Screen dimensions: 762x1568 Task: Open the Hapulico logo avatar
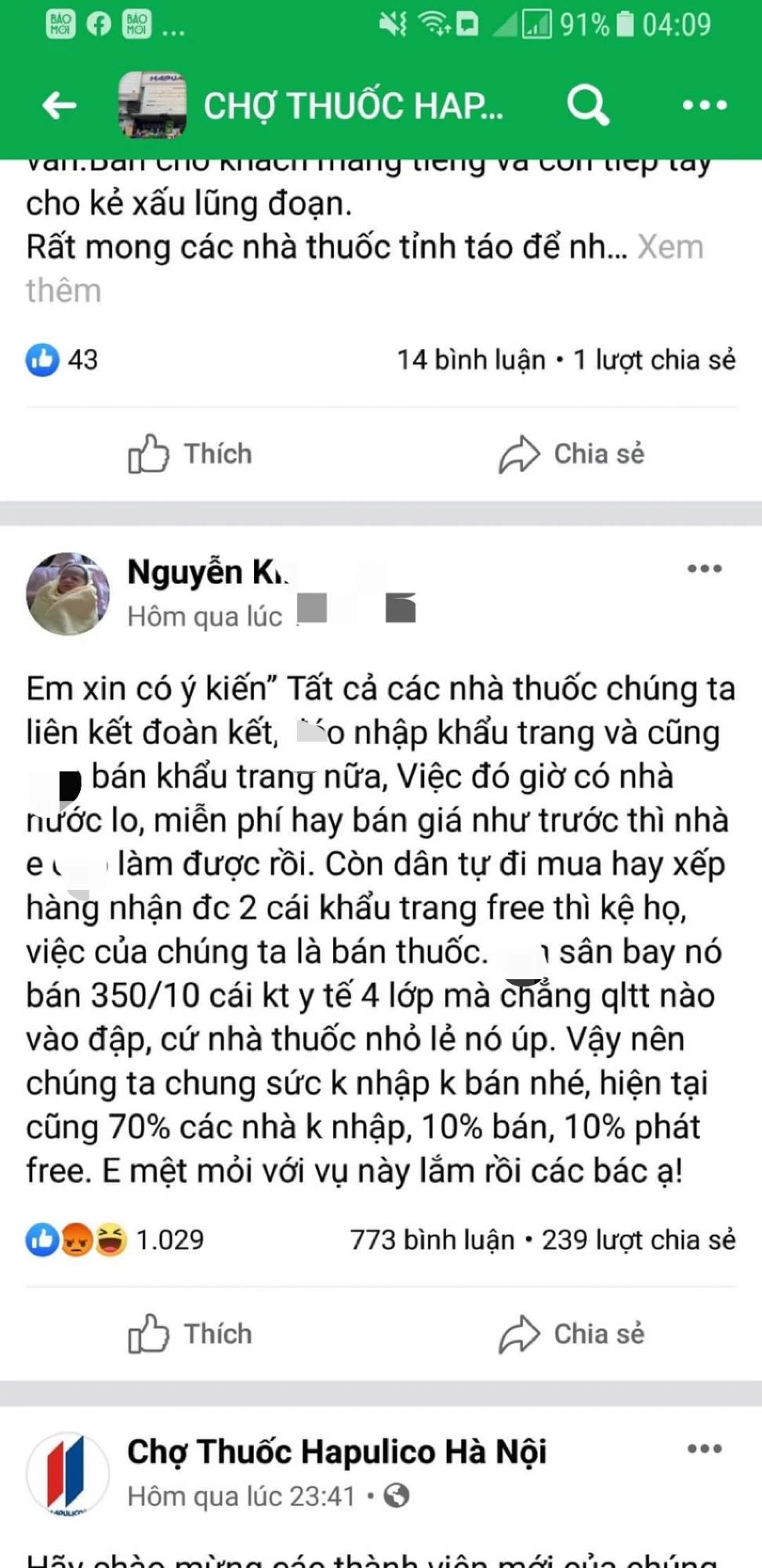click(68, 1474)
